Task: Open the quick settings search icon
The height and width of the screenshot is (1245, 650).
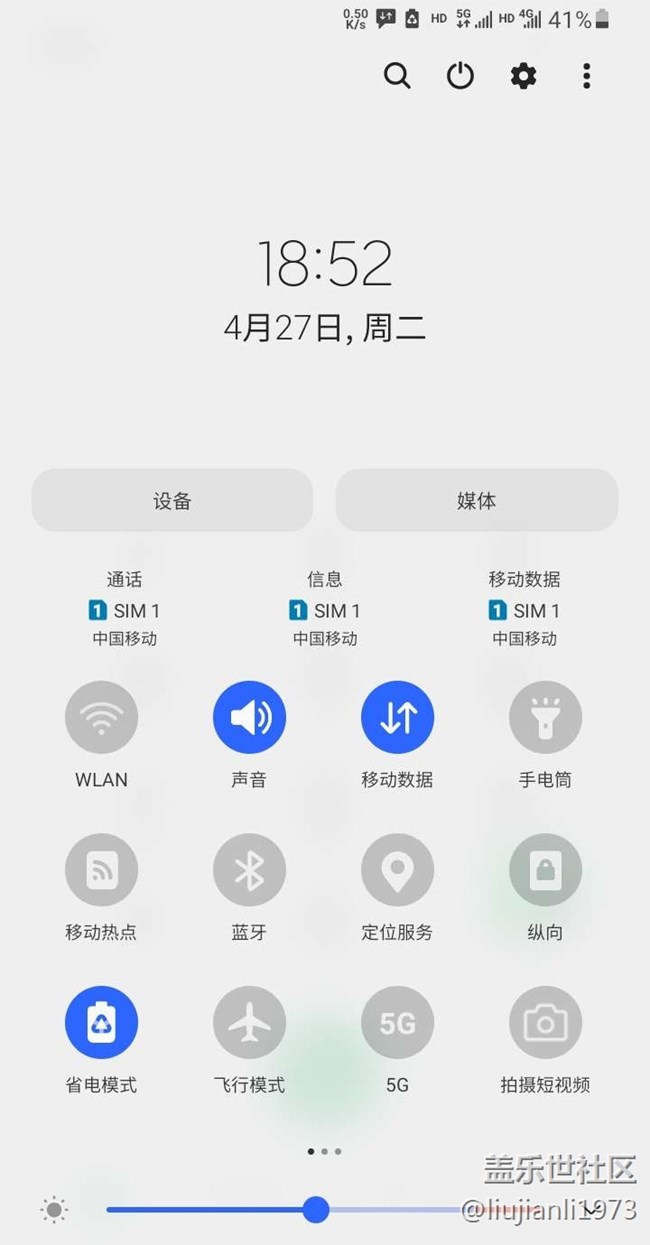Action: tap(397, 76)
